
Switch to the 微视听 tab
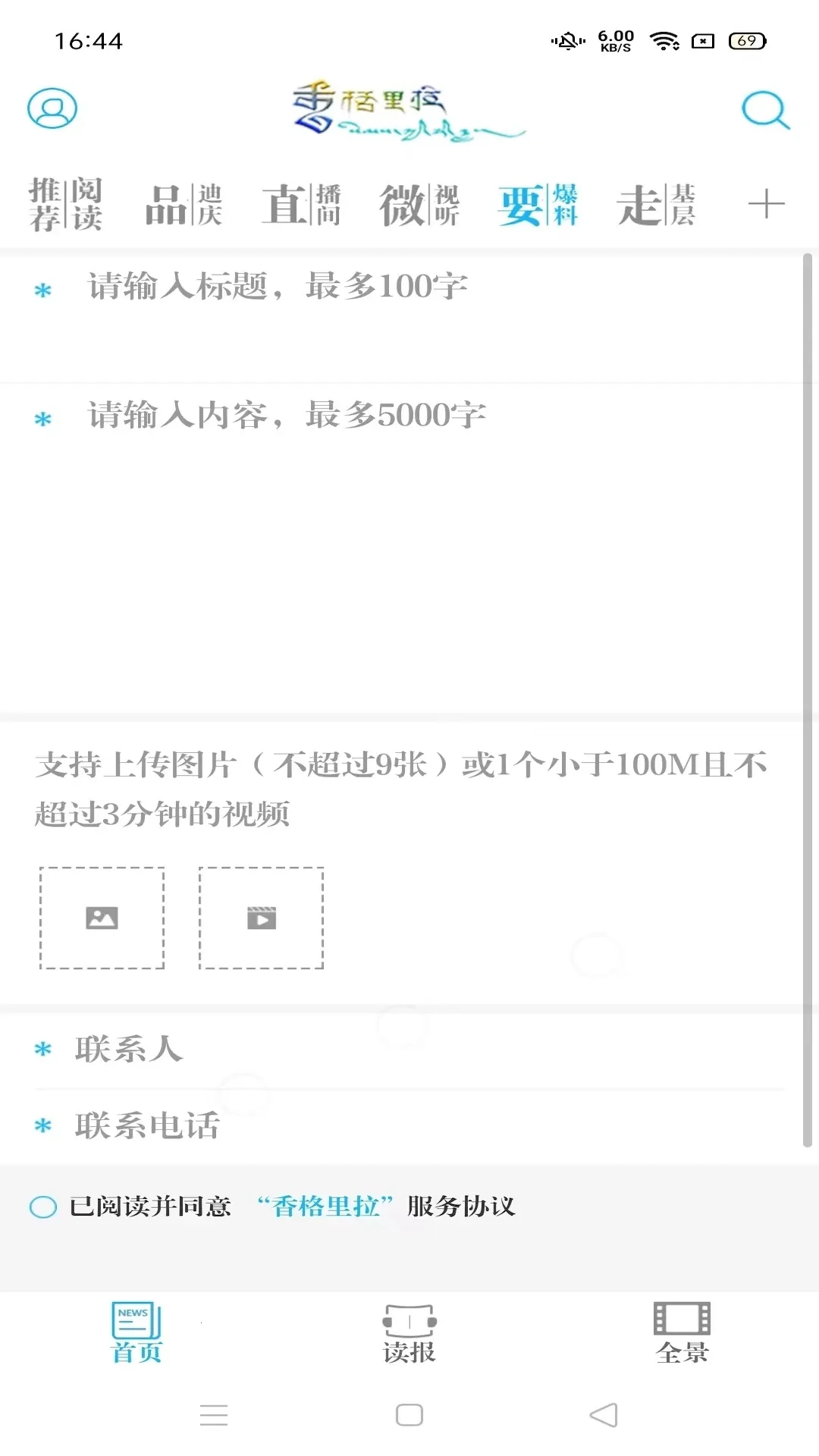point(419,203)
